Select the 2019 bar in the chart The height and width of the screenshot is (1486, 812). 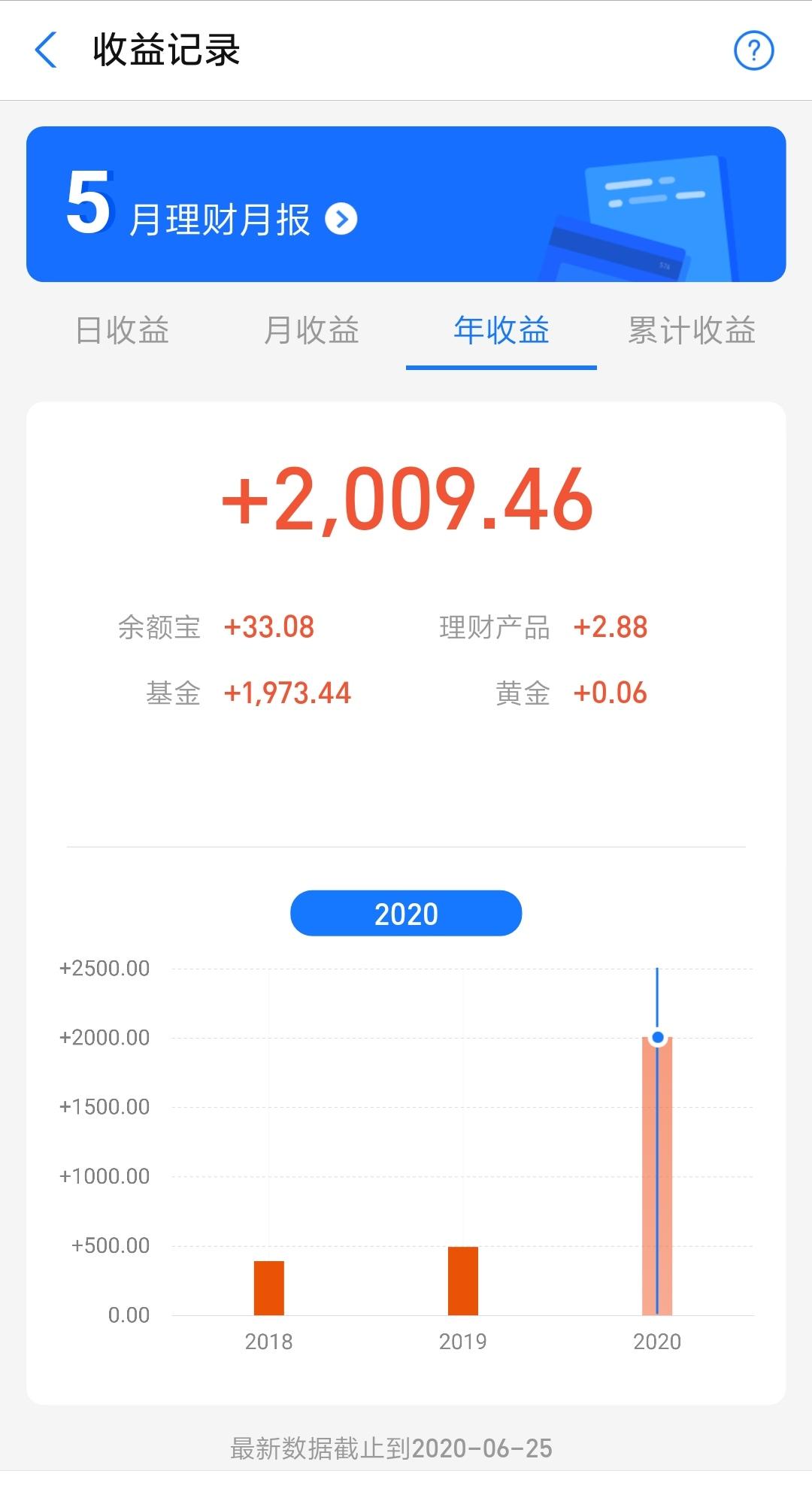click(x=463, y=1281)
